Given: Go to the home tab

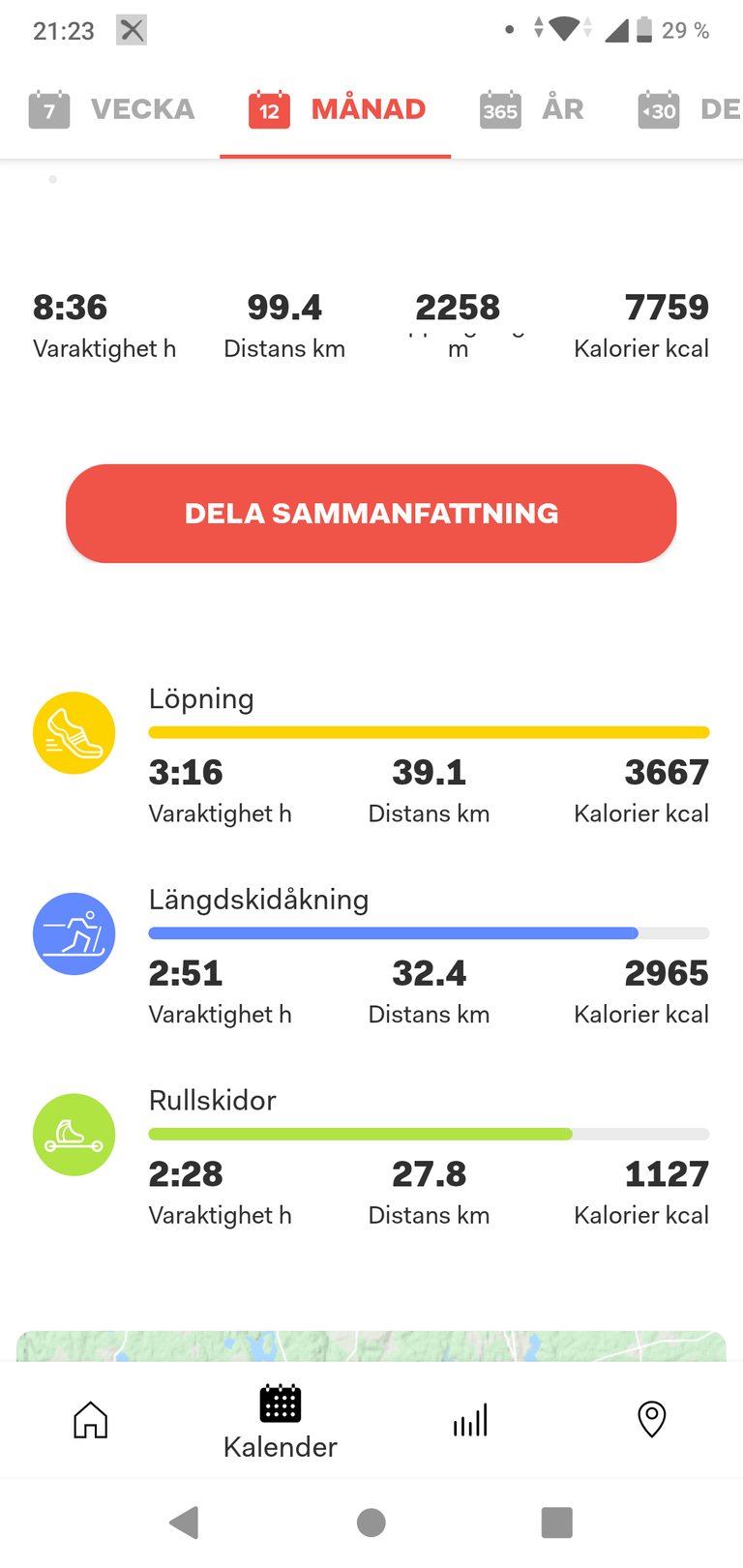Looking at the screenshot, I should 91,1420.
